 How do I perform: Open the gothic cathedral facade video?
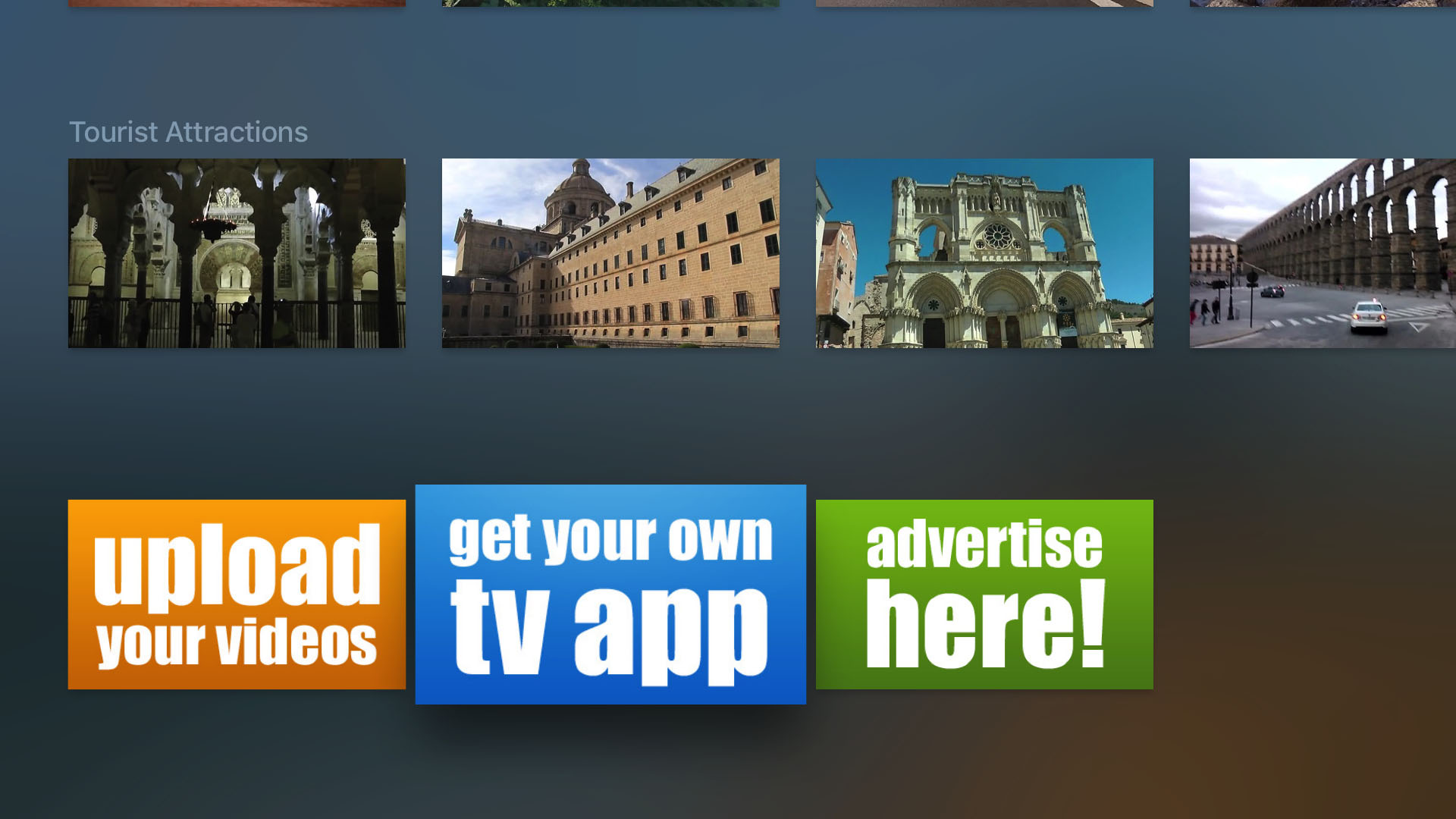pyautogui.click(x=984, y=253)
